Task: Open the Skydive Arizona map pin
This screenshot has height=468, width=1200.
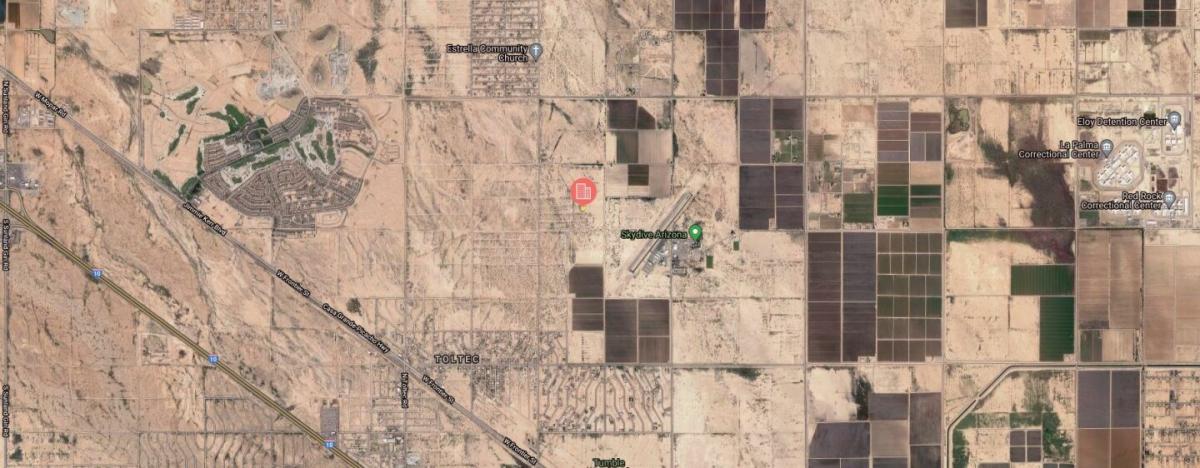Action: coord(695,233)
